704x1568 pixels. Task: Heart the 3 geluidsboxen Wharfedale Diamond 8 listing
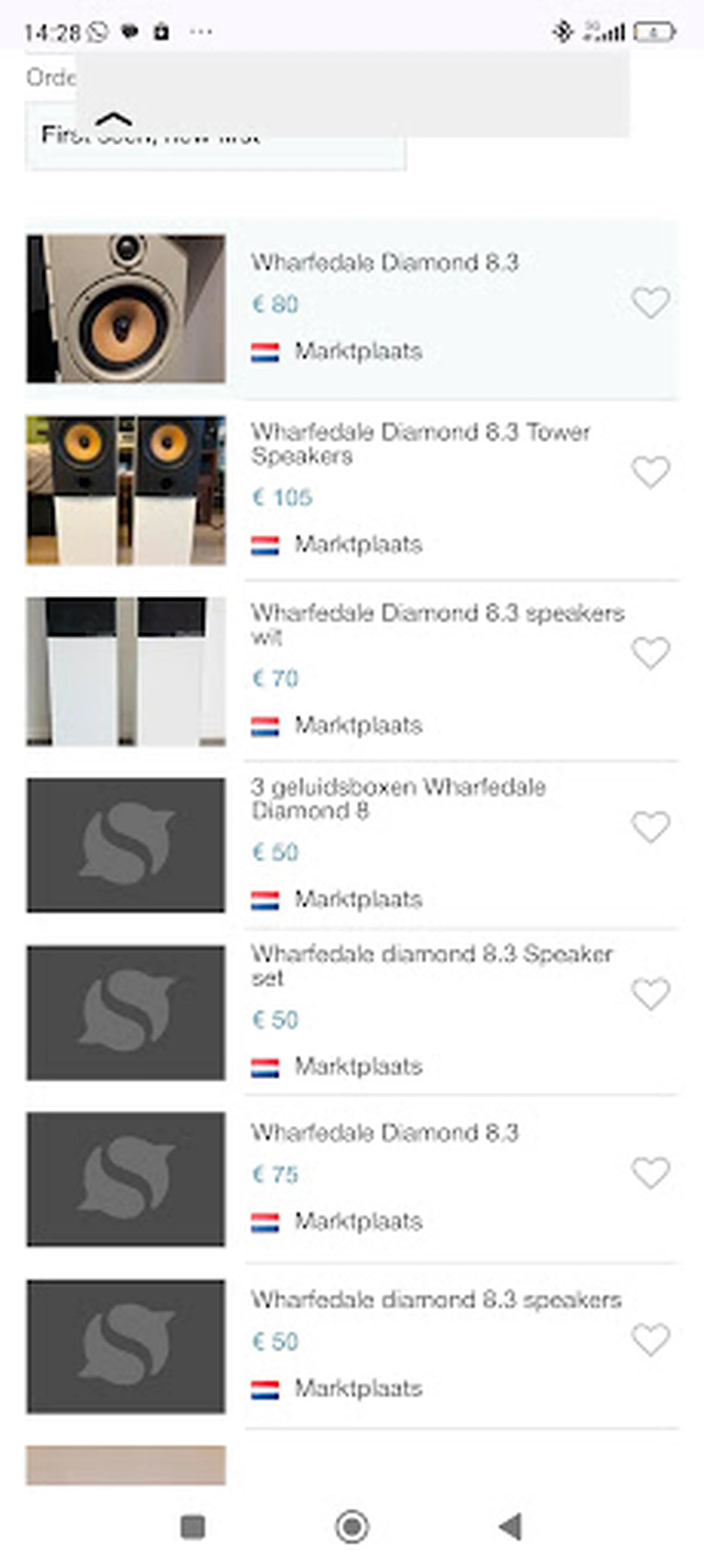650,827
